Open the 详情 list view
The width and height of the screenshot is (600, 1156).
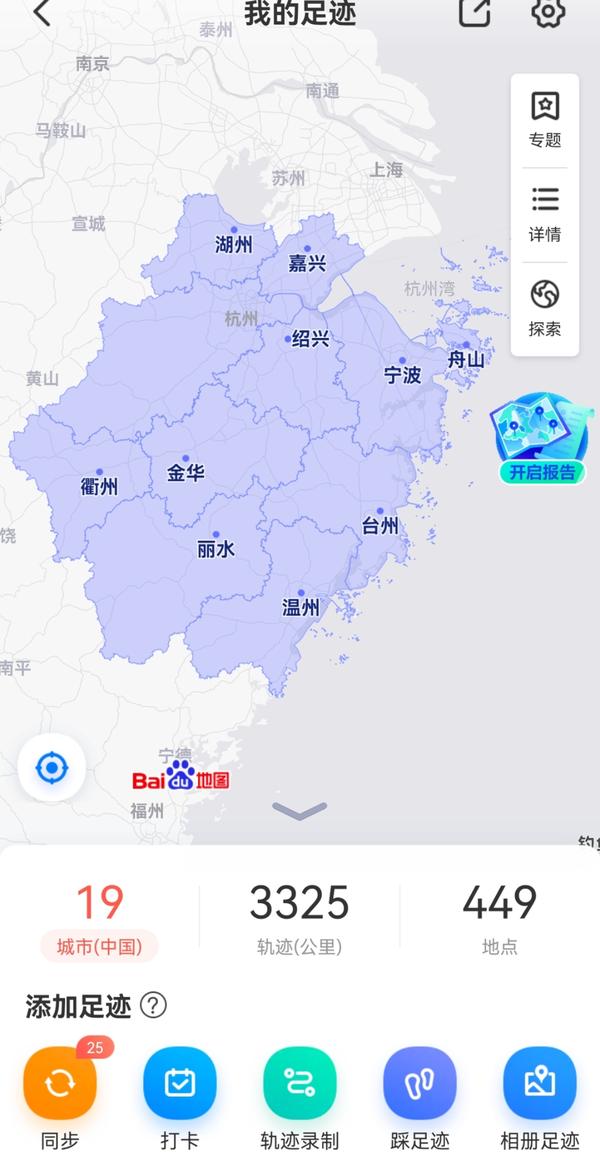tap(545, 213)
